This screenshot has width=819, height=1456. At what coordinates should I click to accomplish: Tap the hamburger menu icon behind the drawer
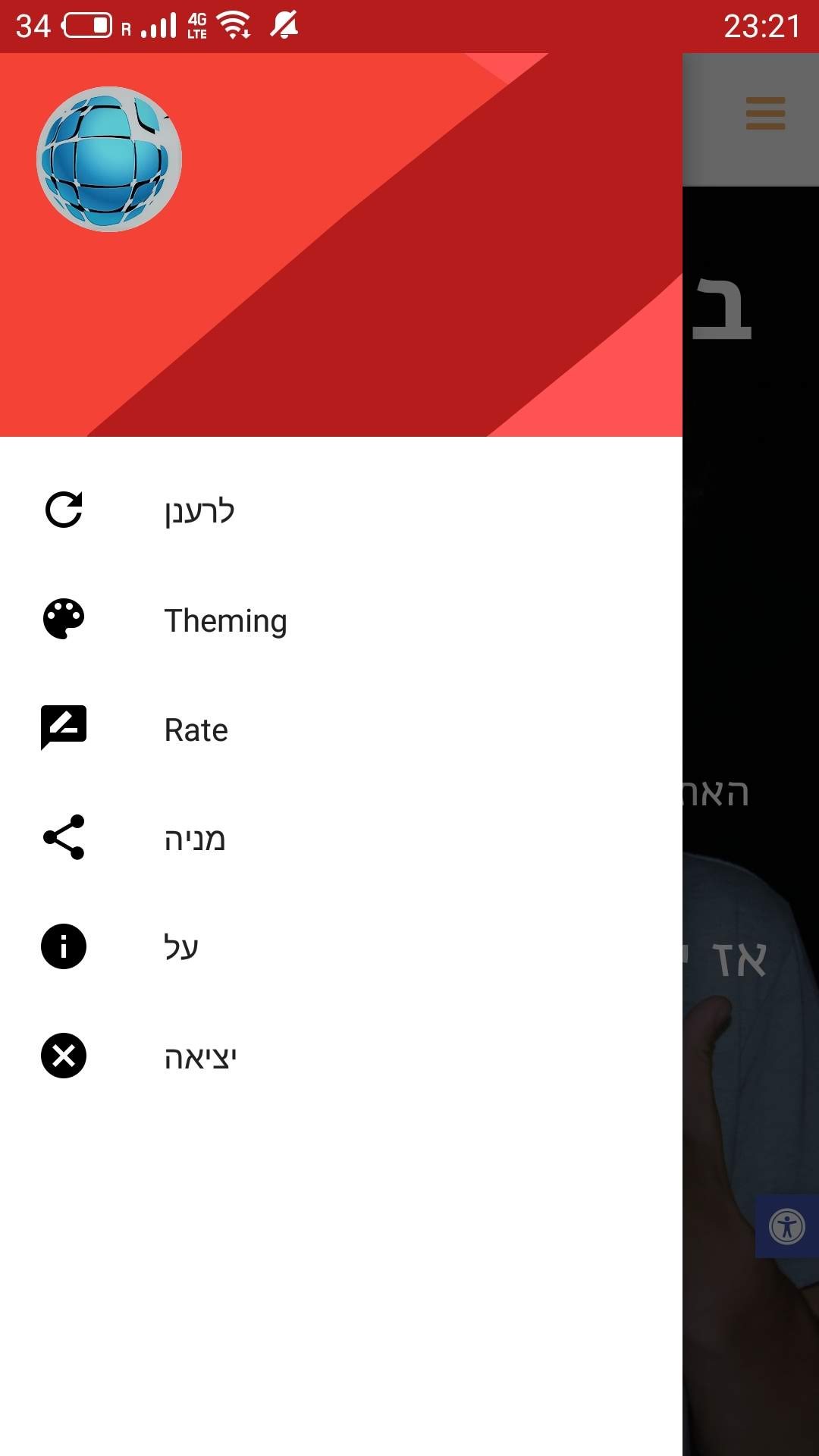coord(764,114)
